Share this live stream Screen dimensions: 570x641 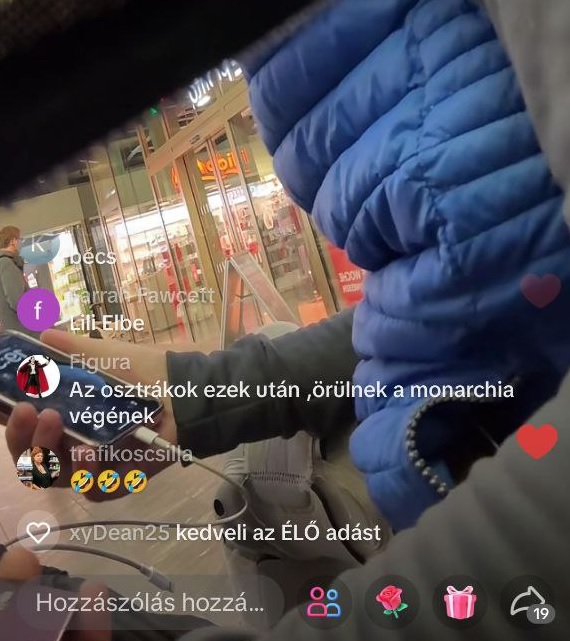(x=528, y=603)
